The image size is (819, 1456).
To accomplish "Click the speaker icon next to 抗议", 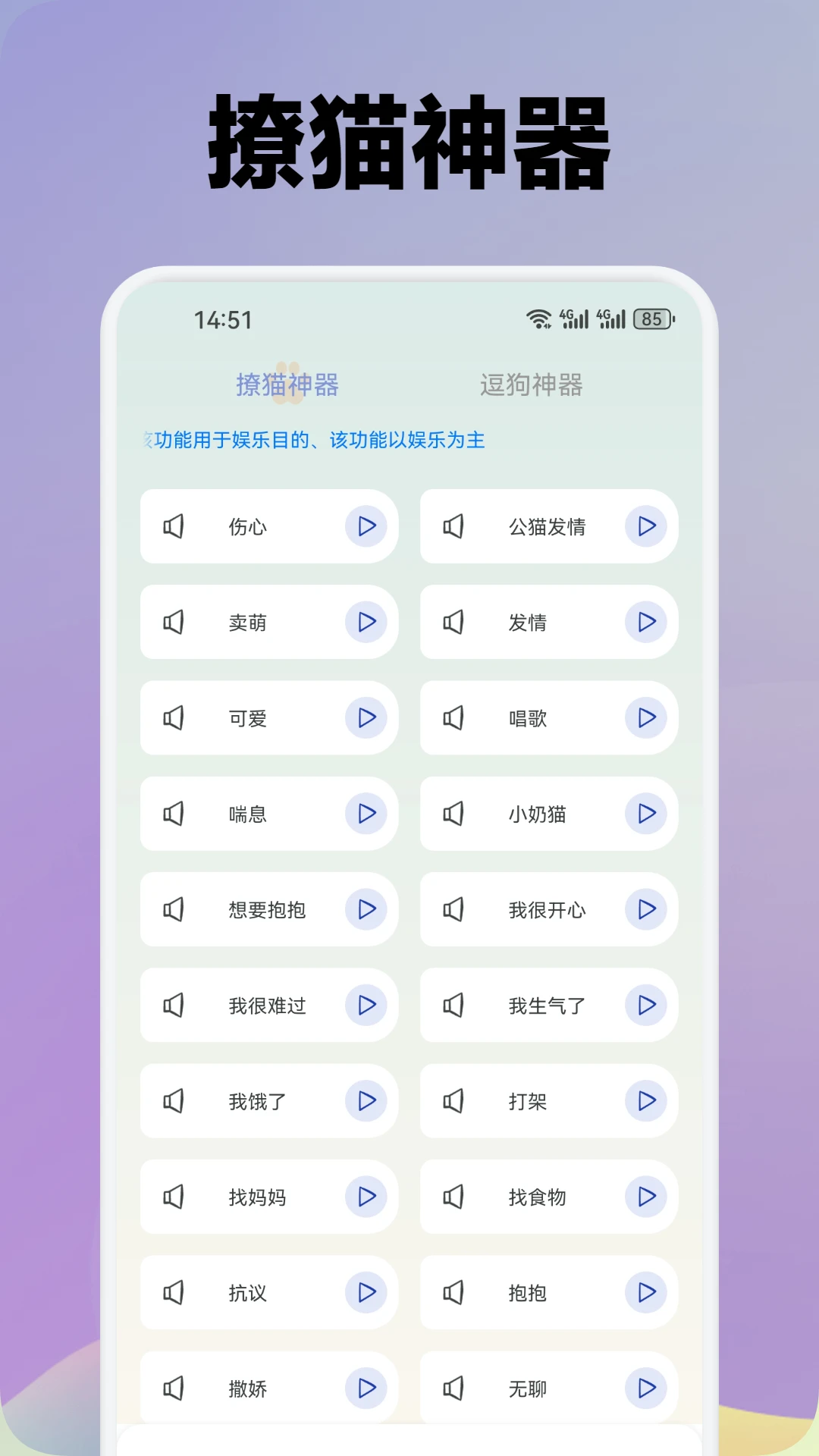I will (x=174, y=1293).
